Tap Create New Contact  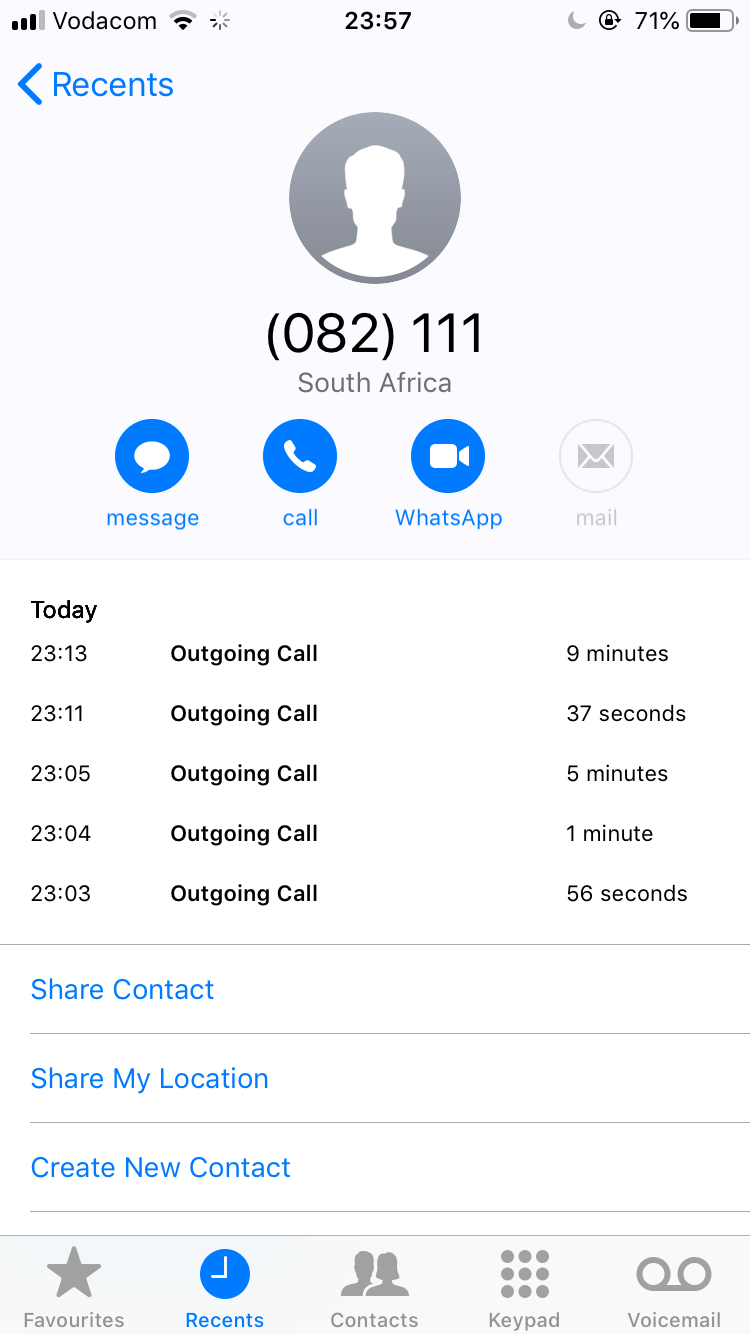[x=375, y=1167]
